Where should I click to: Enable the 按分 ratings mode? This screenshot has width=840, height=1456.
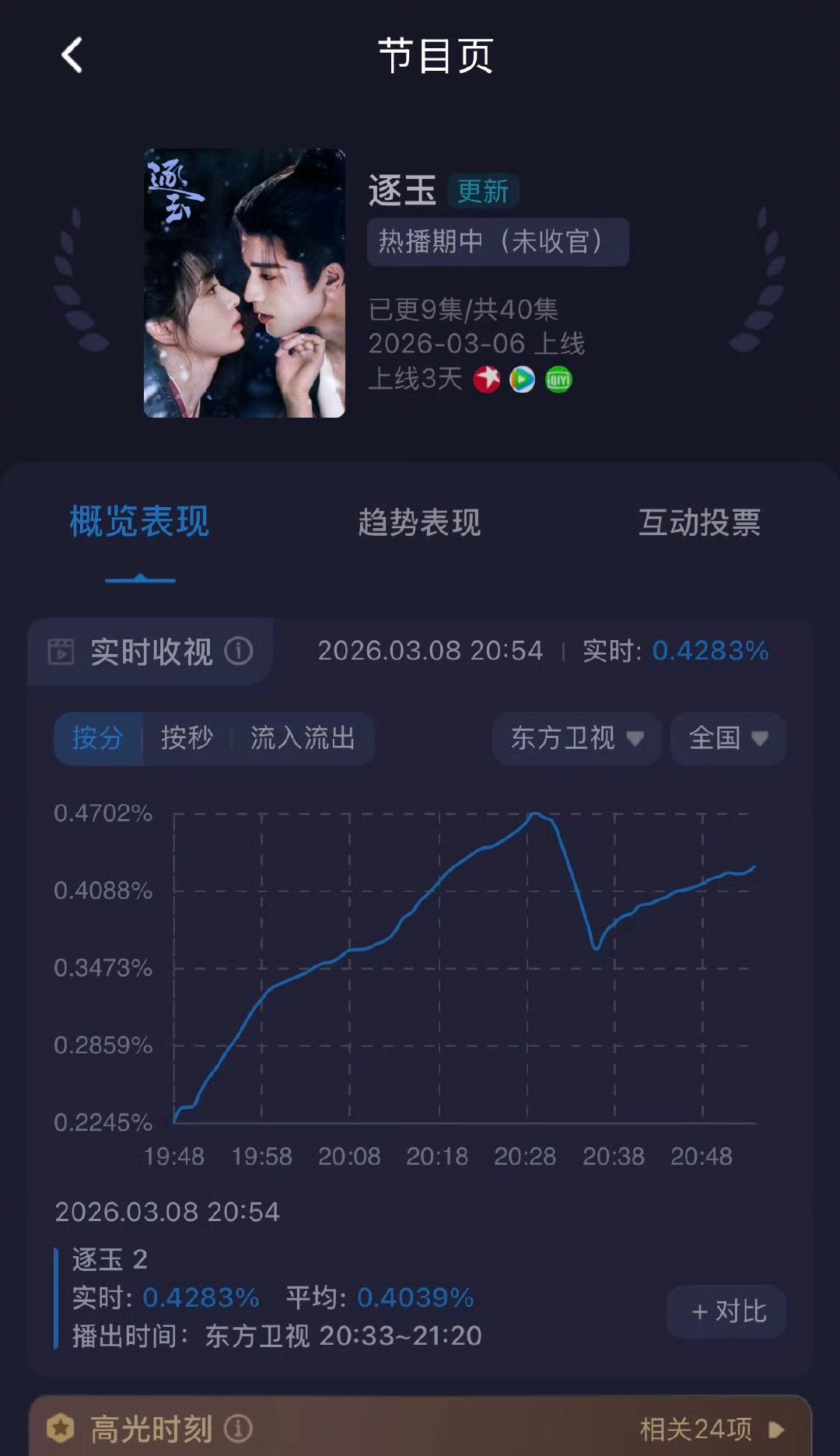[x=98, y=739]
